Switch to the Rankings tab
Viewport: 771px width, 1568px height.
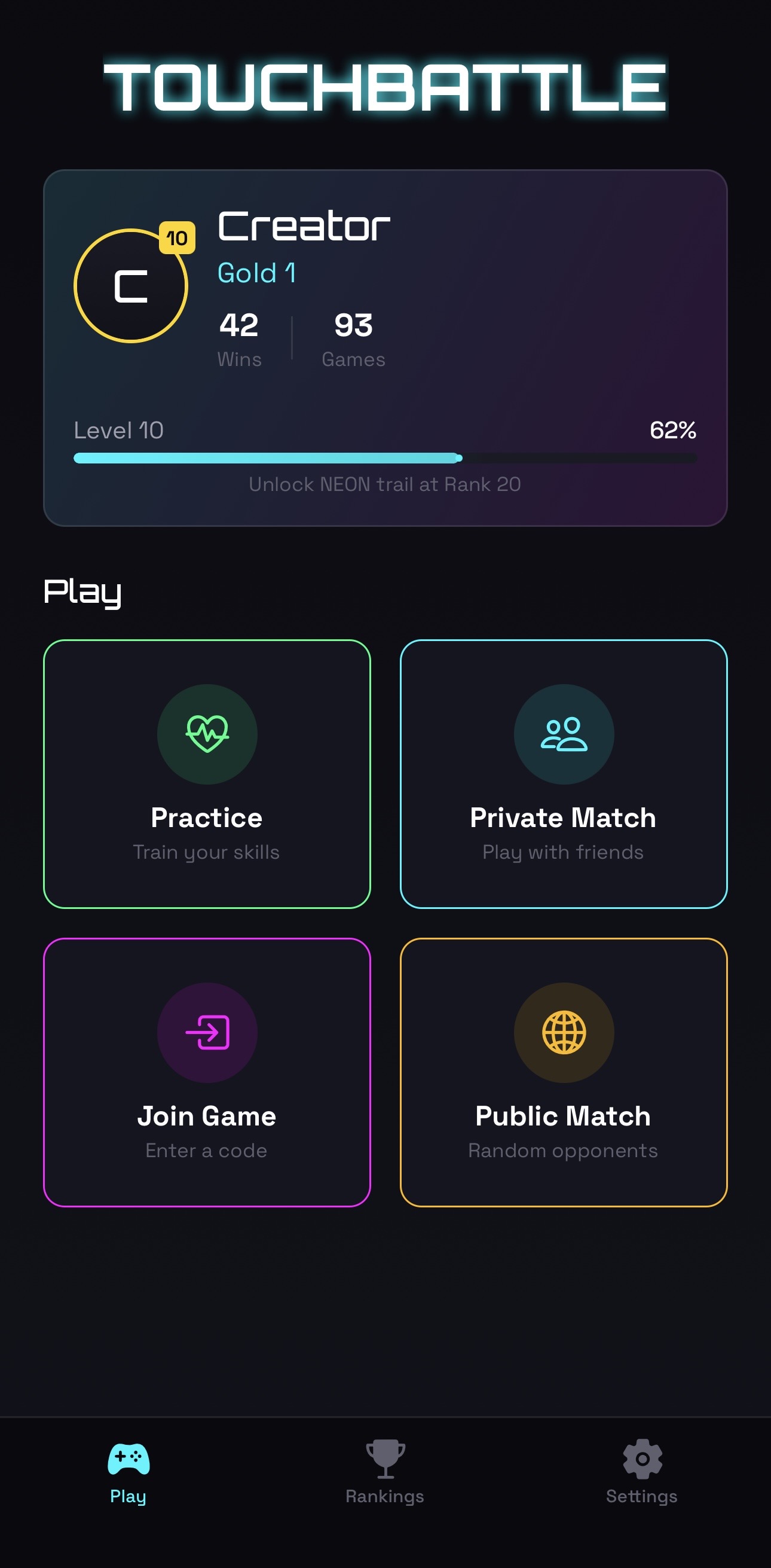tap(384, 1473)
